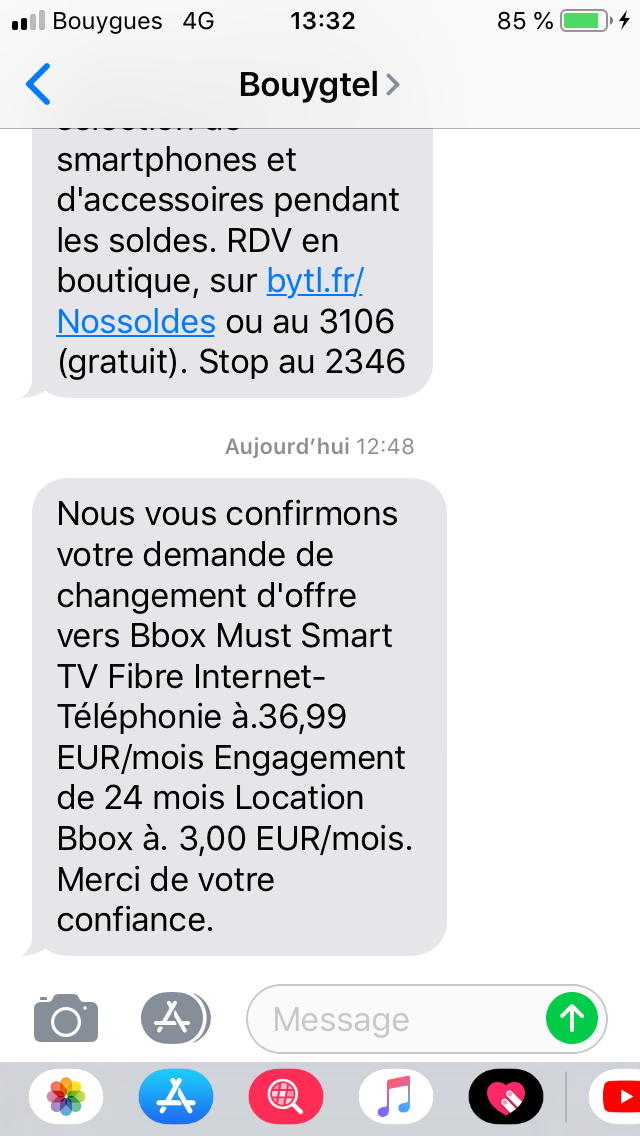Screen dimensions: 640x1136
Task: Open the Music app in the drawer
Action: (396, 1096)
